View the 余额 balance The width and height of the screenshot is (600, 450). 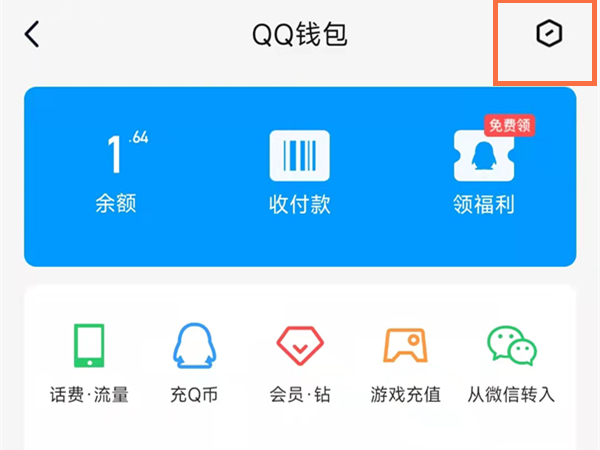tap(116, 175)
